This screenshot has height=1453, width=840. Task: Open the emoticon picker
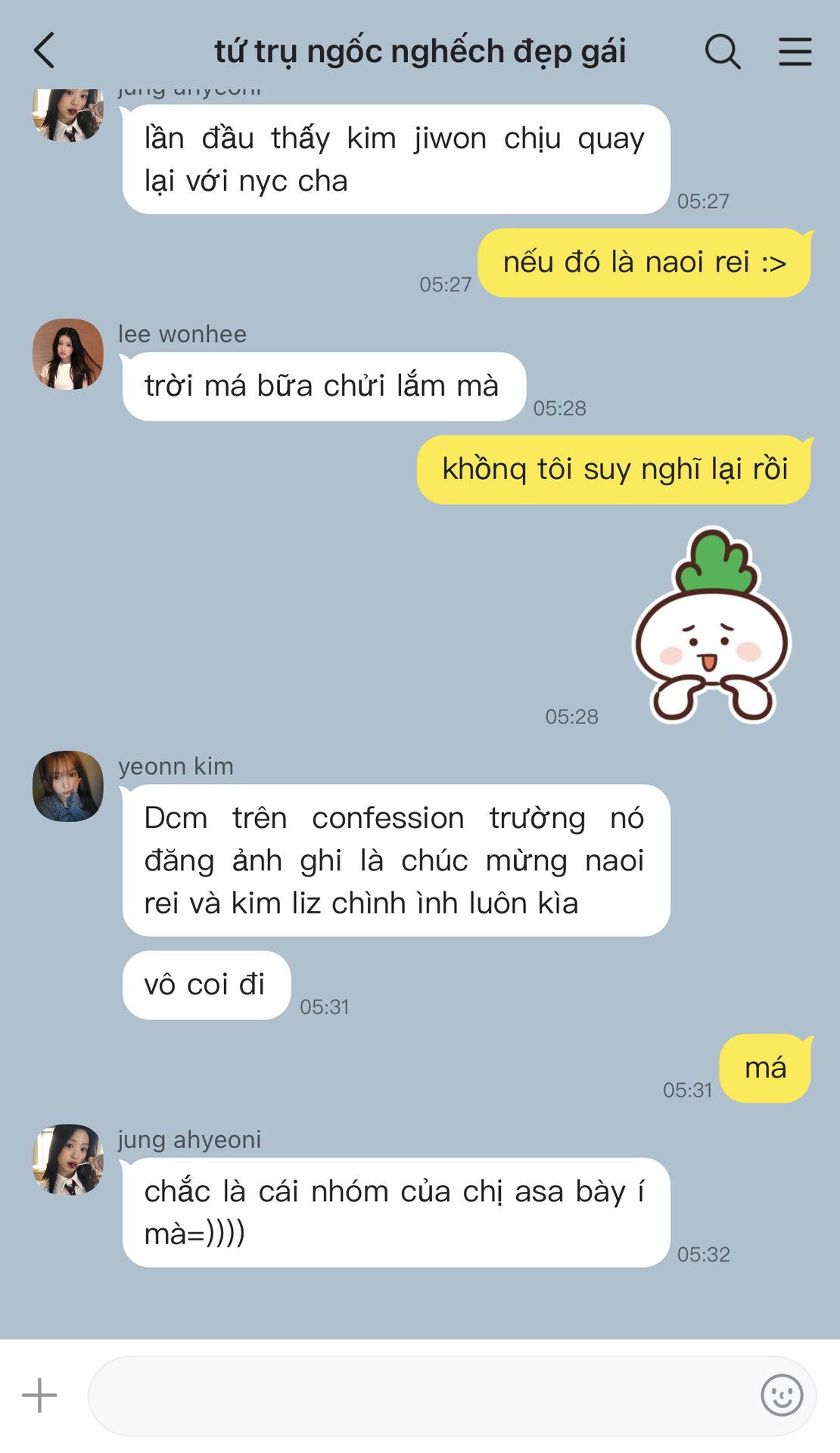point(782,1395)
